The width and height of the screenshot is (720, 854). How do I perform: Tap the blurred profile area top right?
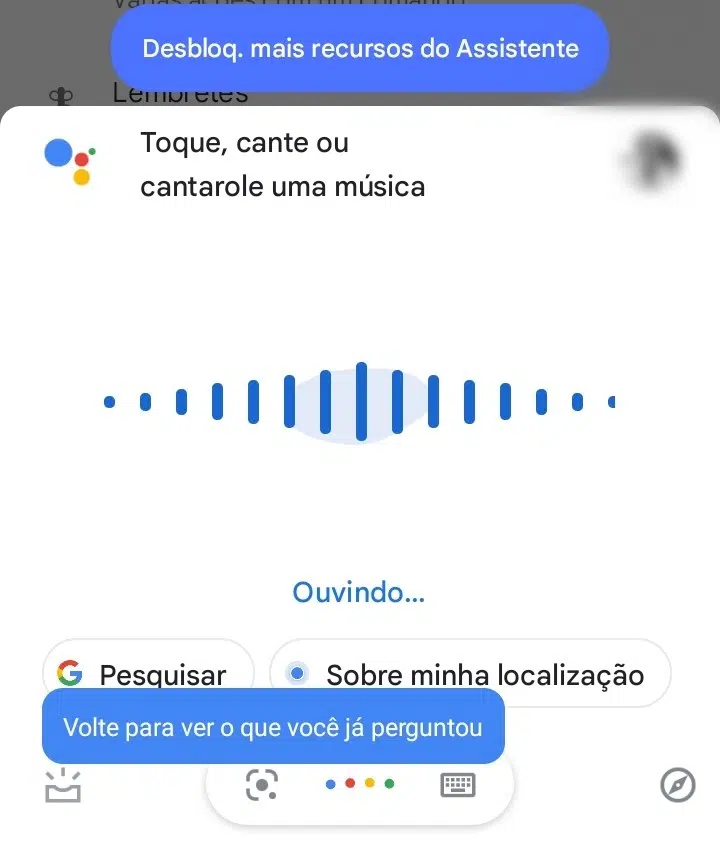[x=655, y=160]
